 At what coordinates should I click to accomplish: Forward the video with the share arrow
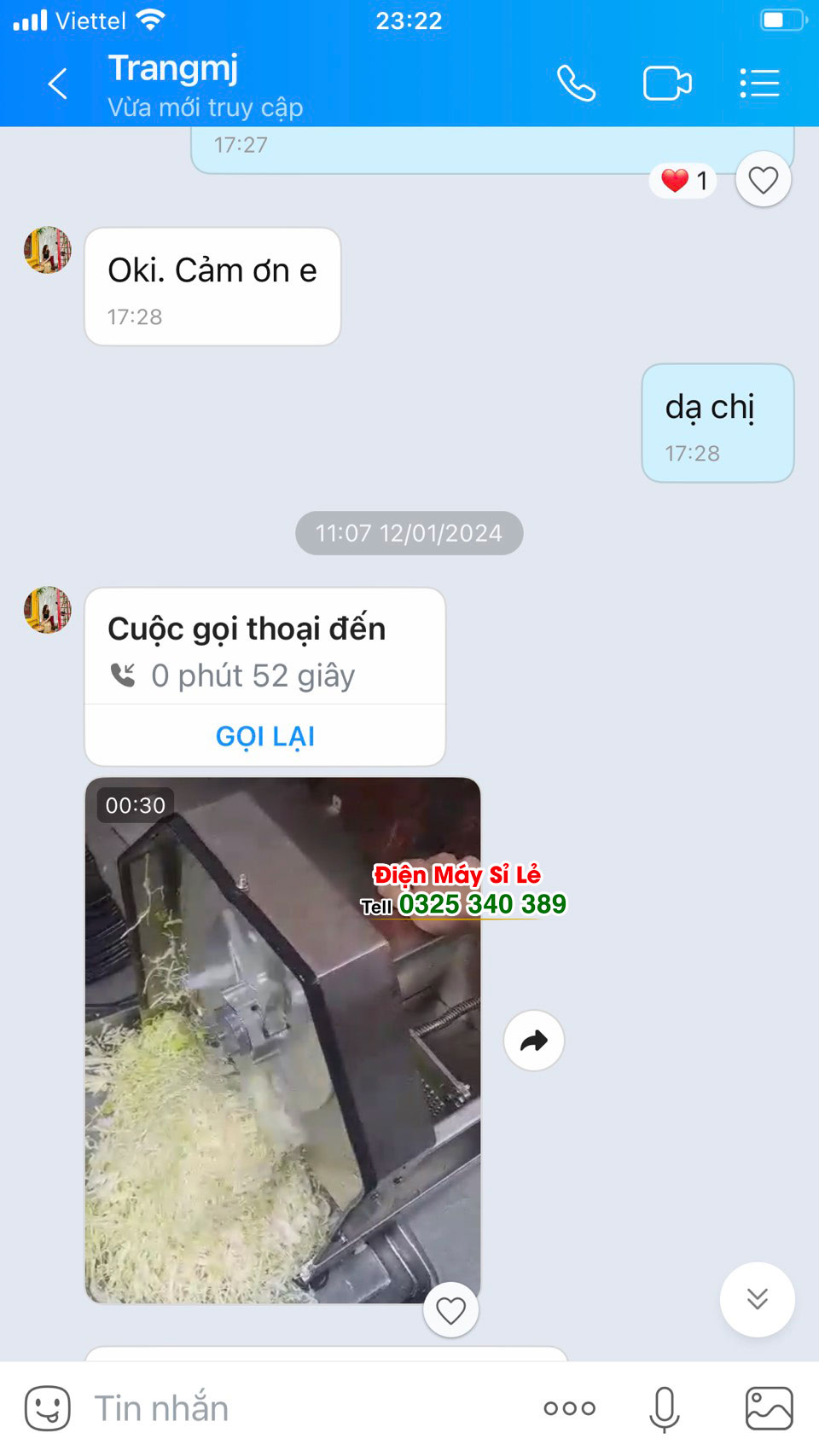[534, 1041]
